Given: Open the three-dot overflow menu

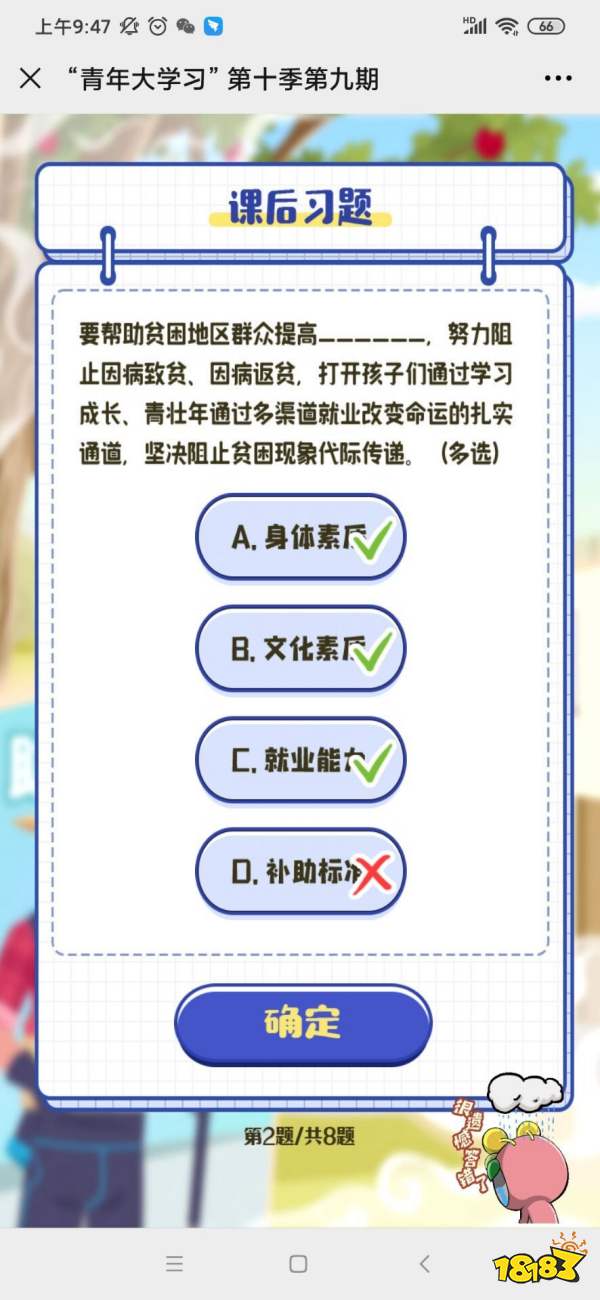Looking at the screenshot, I should click(558, 79).
